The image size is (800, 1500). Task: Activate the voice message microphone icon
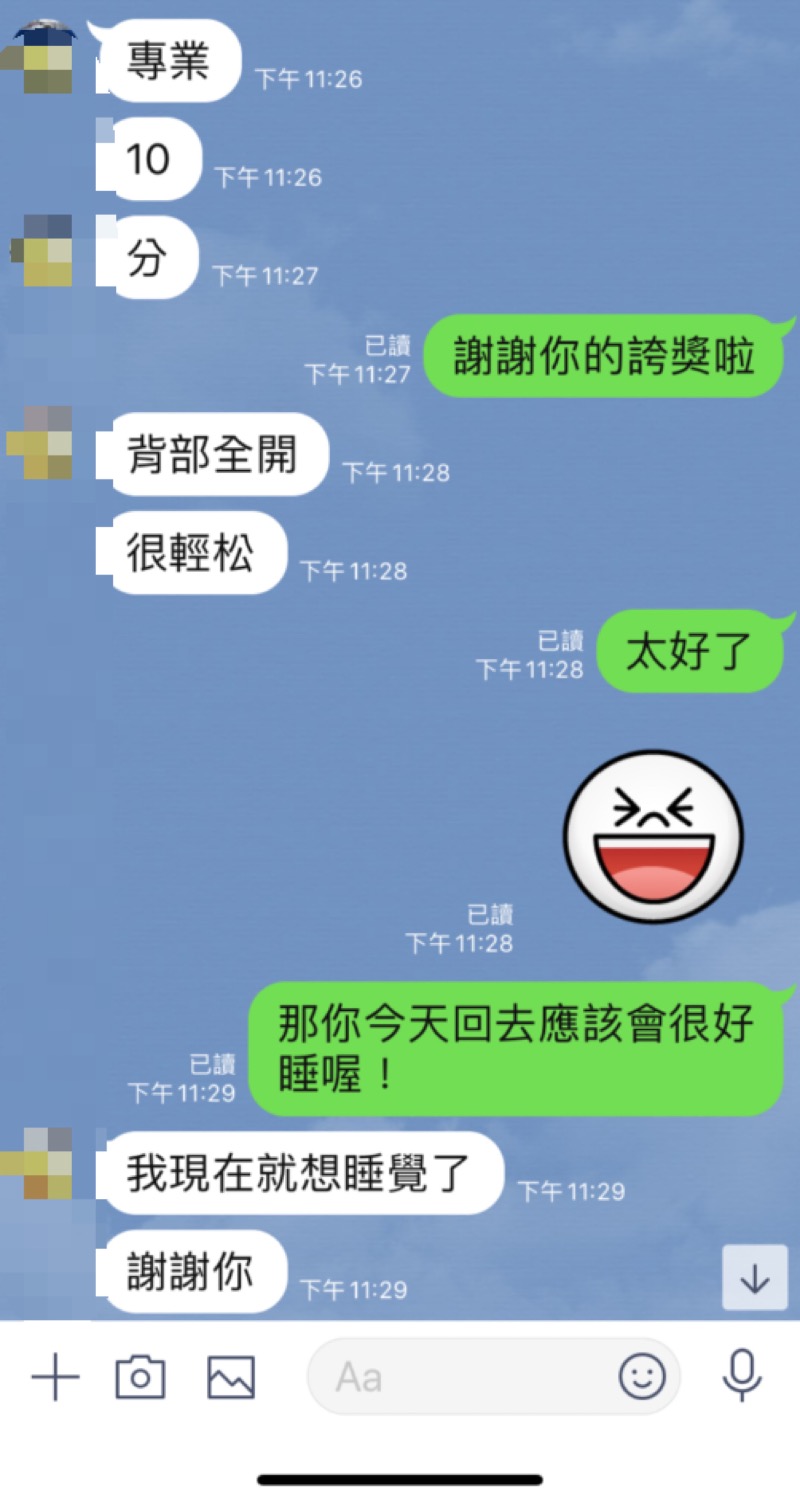[741, 1376]
